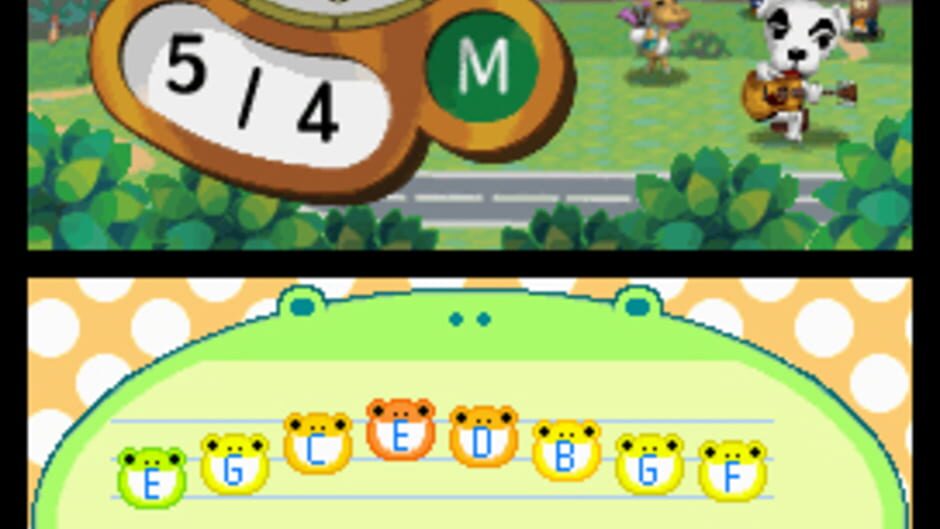This screenshot has width=940, height=529.
Task: Tap the B frog note
Action: pyautogui.click(x=566, y=450)
